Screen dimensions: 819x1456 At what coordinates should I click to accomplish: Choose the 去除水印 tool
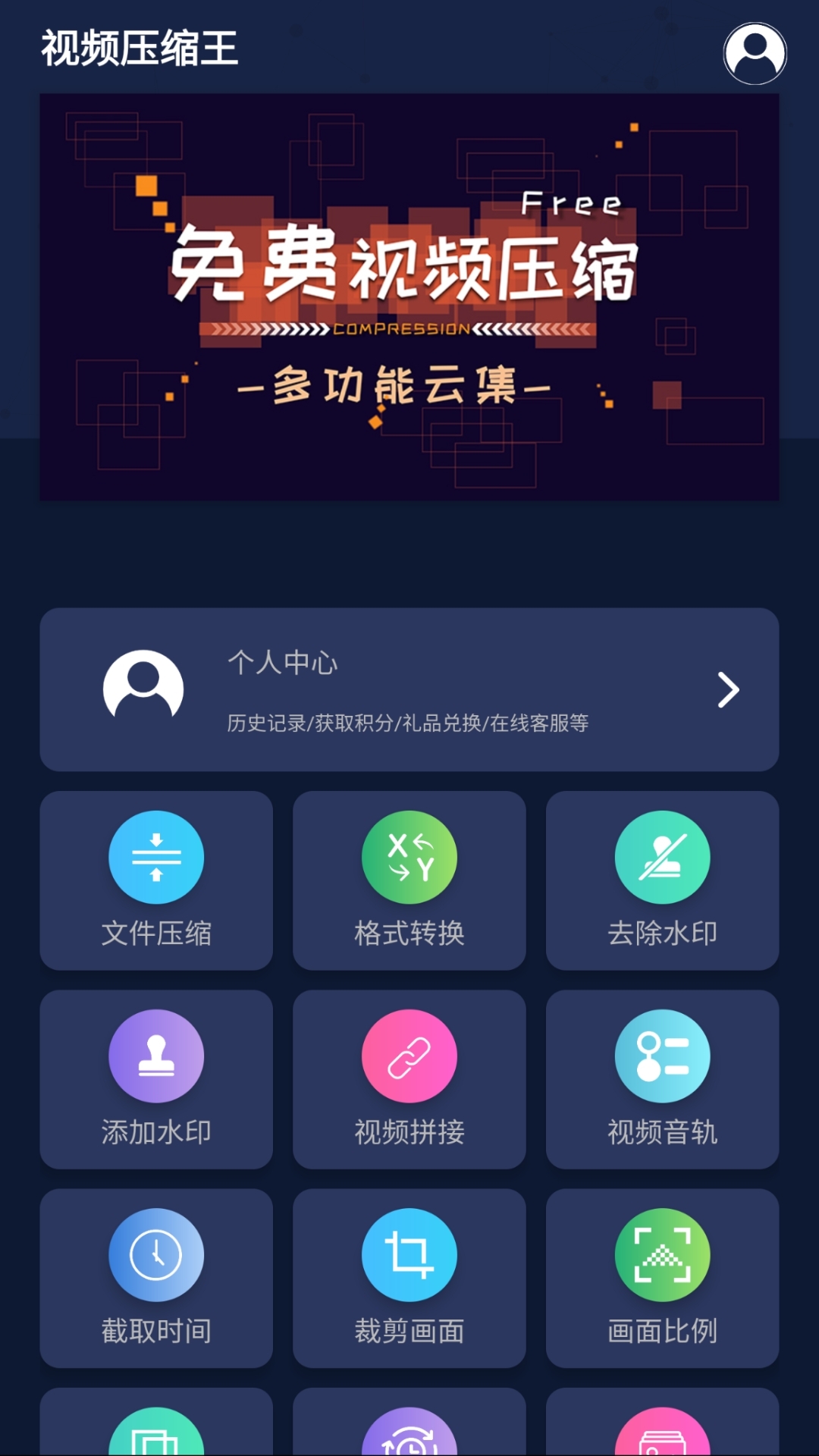pos(663,880)
